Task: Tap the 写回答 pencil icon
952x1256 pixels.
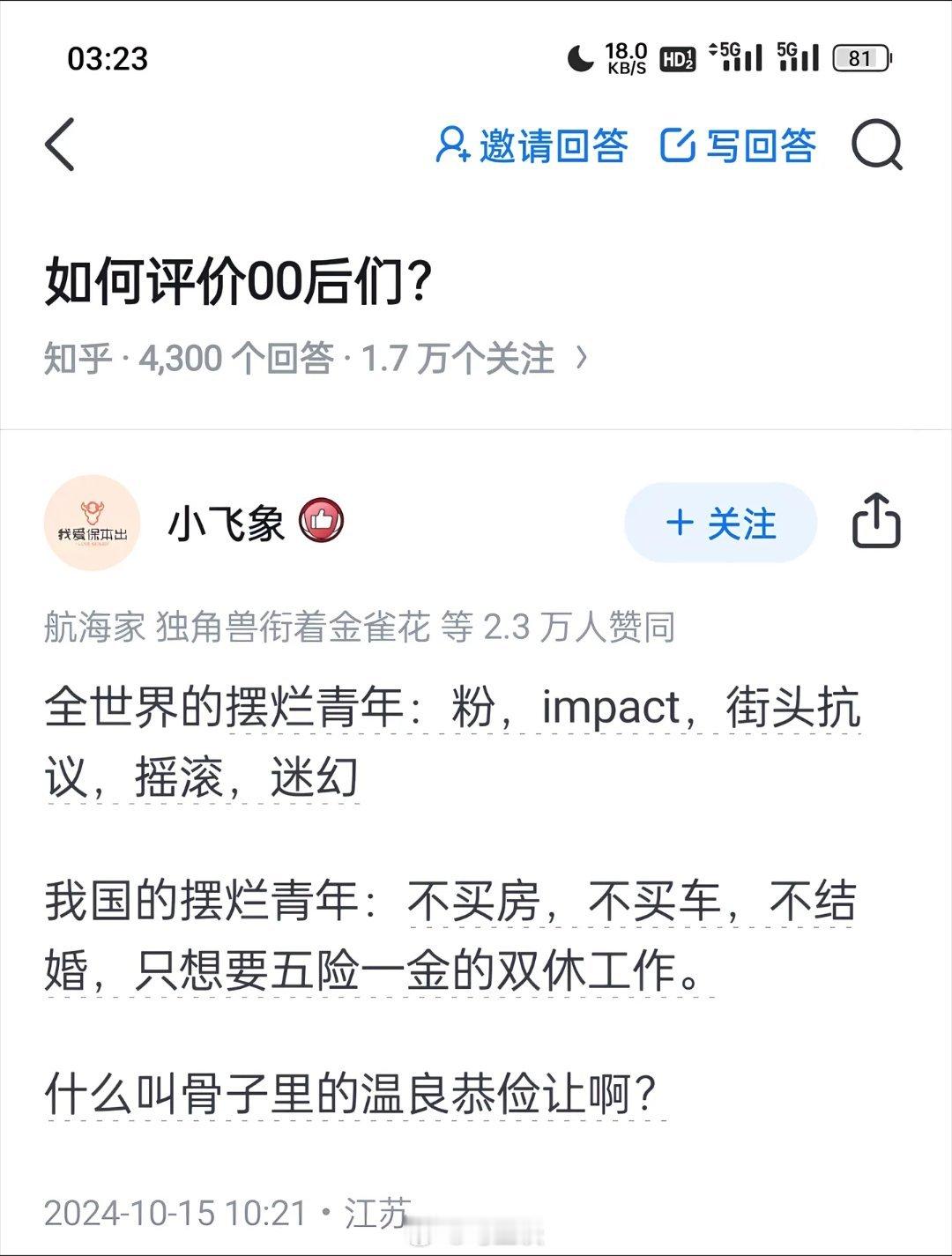Action: 677,145
